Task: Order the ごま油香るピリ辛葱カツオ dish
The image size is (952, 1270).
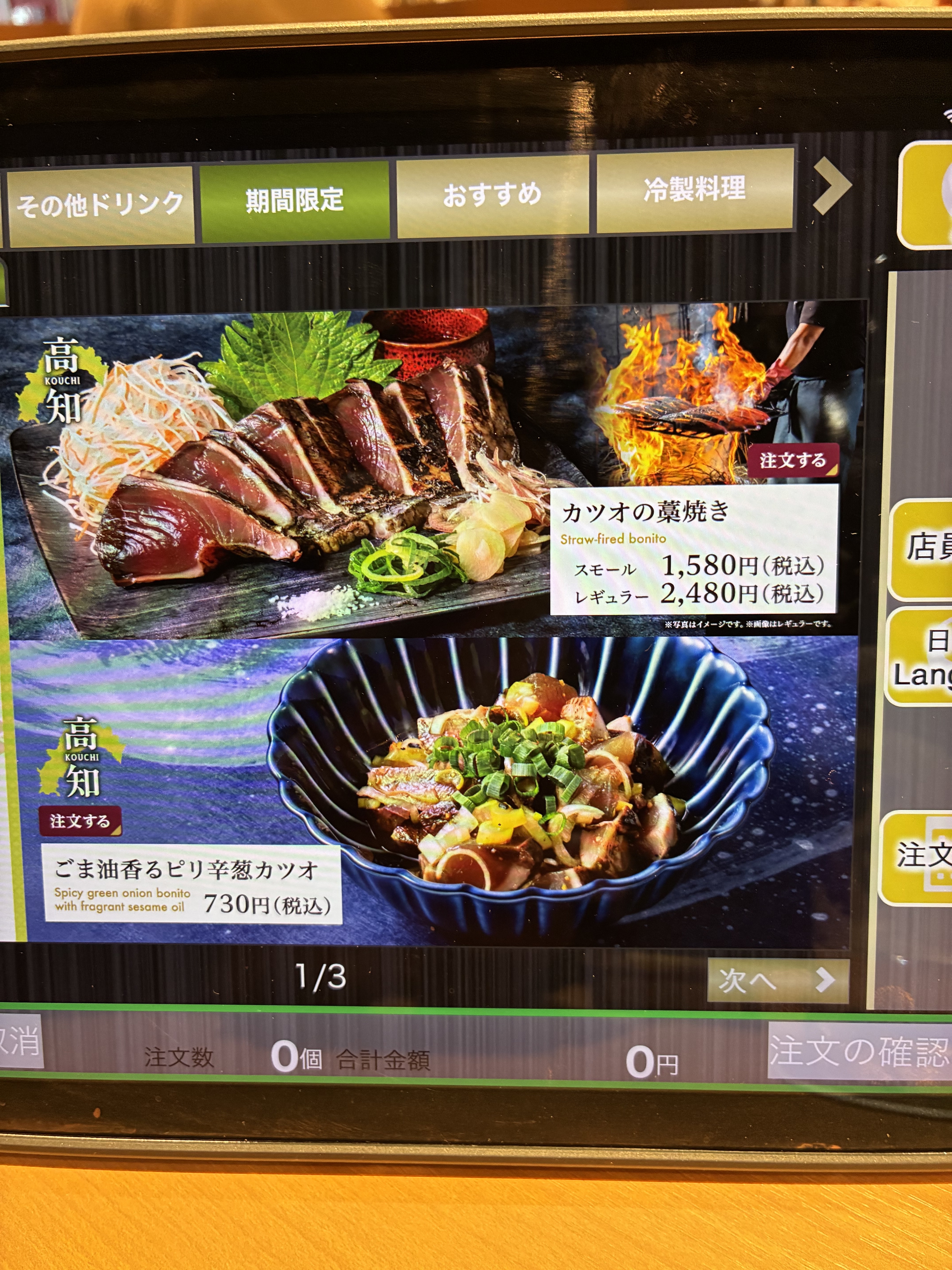Action: [x=80, y=821]
